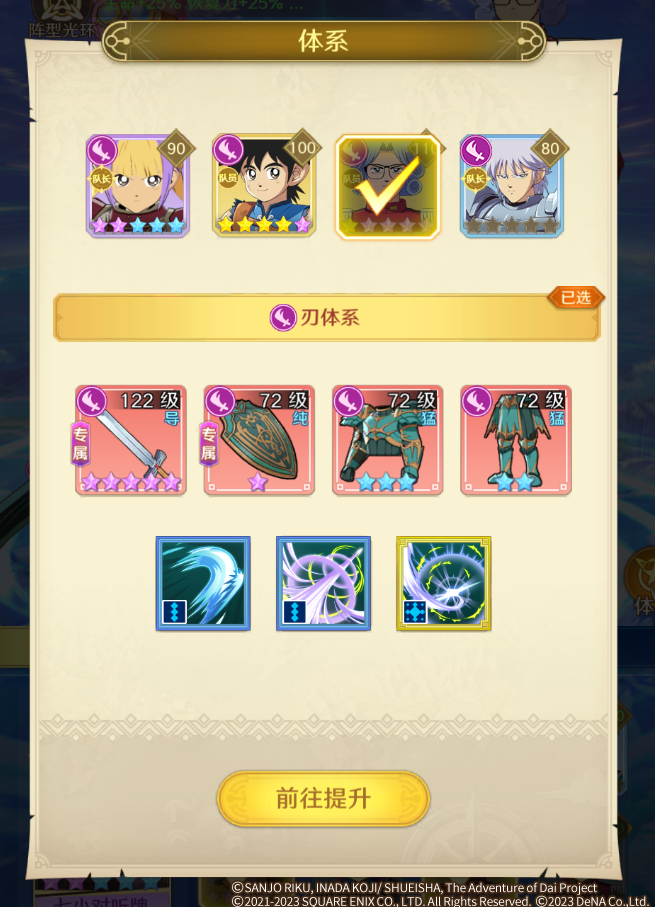655x907 pixels.
Task: Open the level 122 sword equipment
Action: [x=131, y=440]
